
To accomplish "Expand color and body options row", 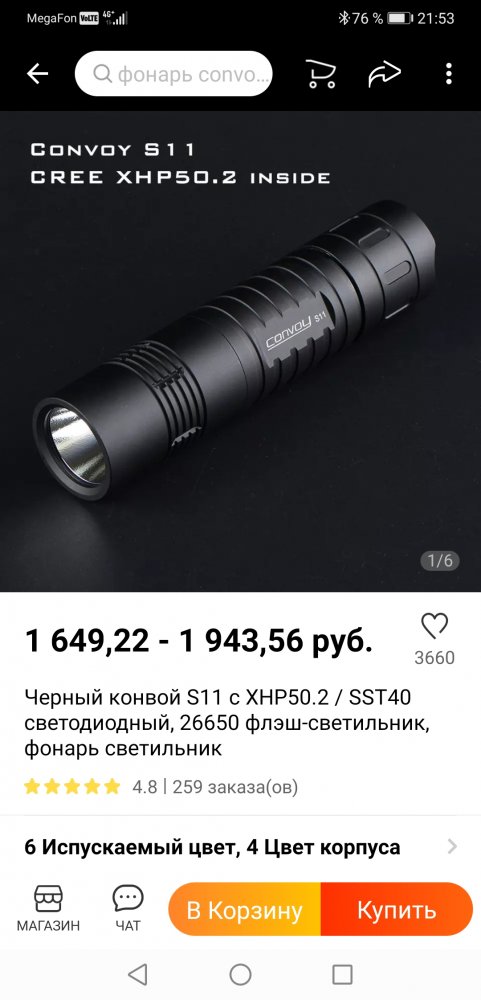I will pos(240,847).
